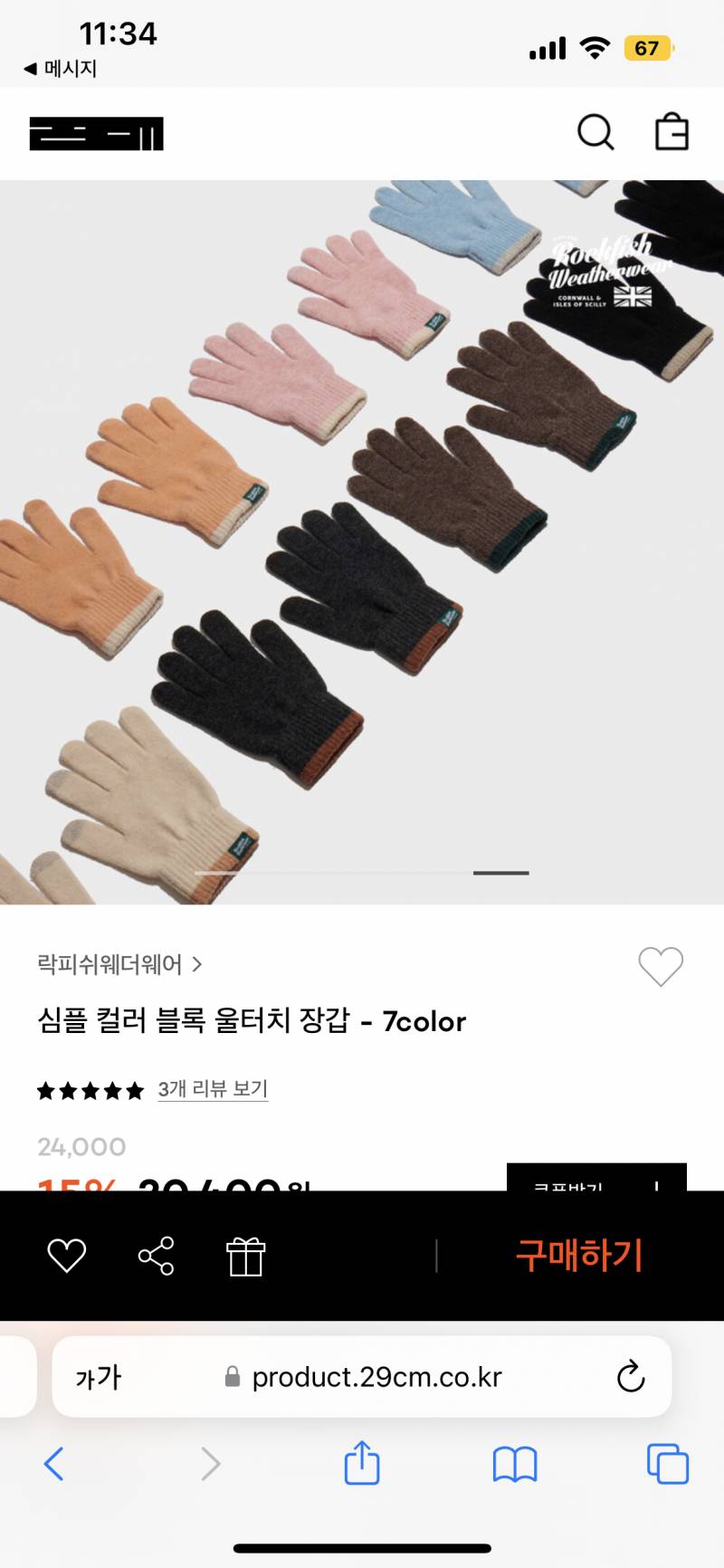This screenshot has height=1568, width=724.
Task: Tap the image carousel progress indicator
Action: click(502, 873)
